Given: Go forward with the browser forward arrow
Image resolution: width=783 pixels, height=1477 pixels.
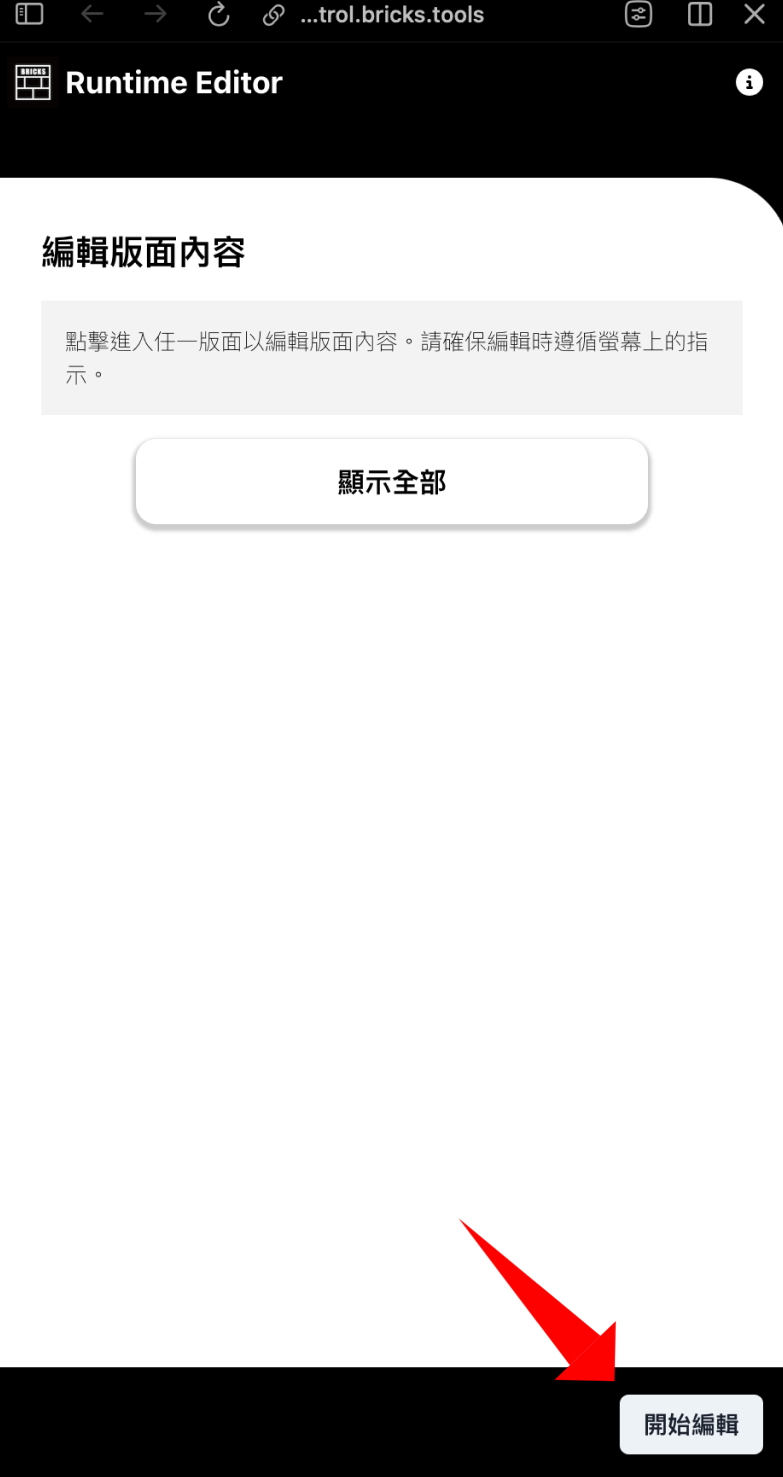Looking at the screenshot, I should 155,14.
